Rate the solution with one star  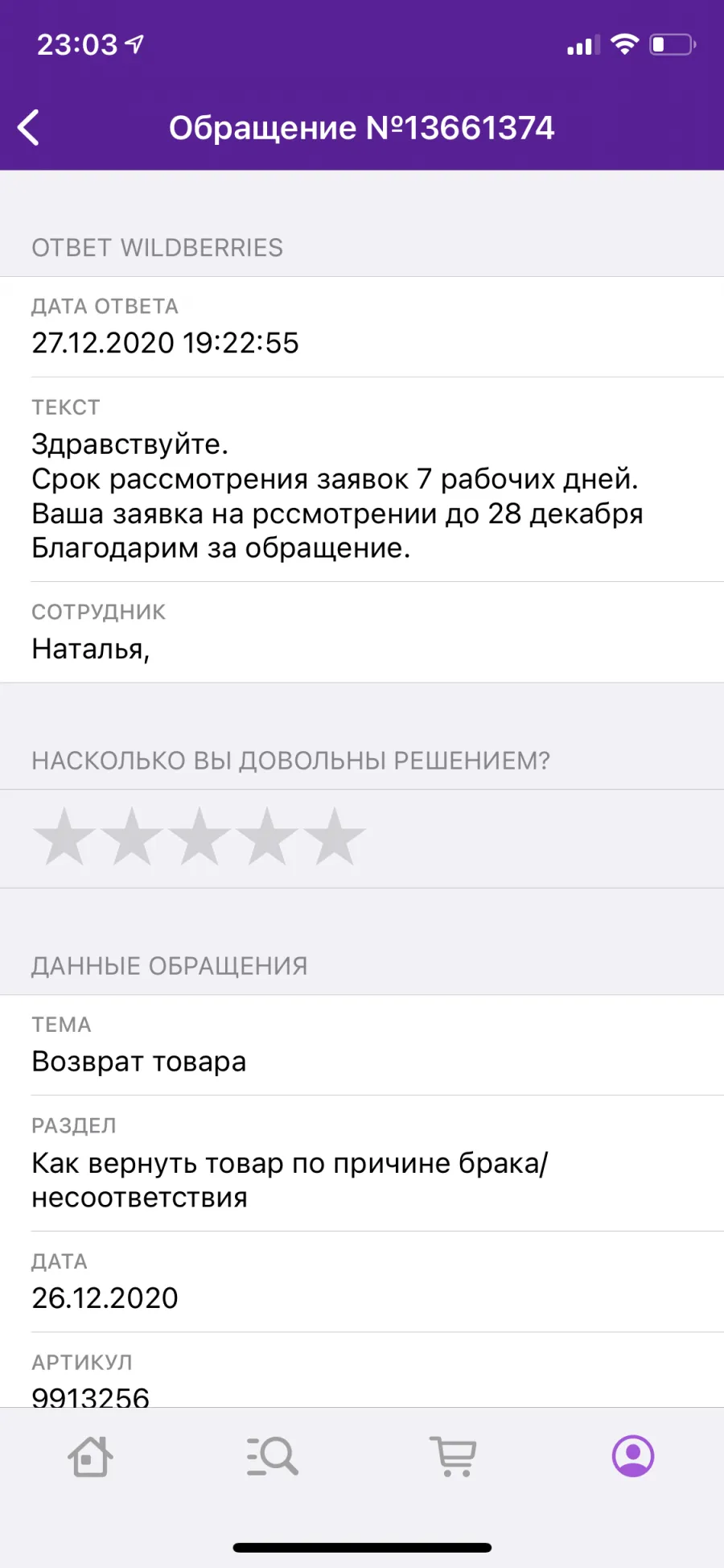pos(64,837)
